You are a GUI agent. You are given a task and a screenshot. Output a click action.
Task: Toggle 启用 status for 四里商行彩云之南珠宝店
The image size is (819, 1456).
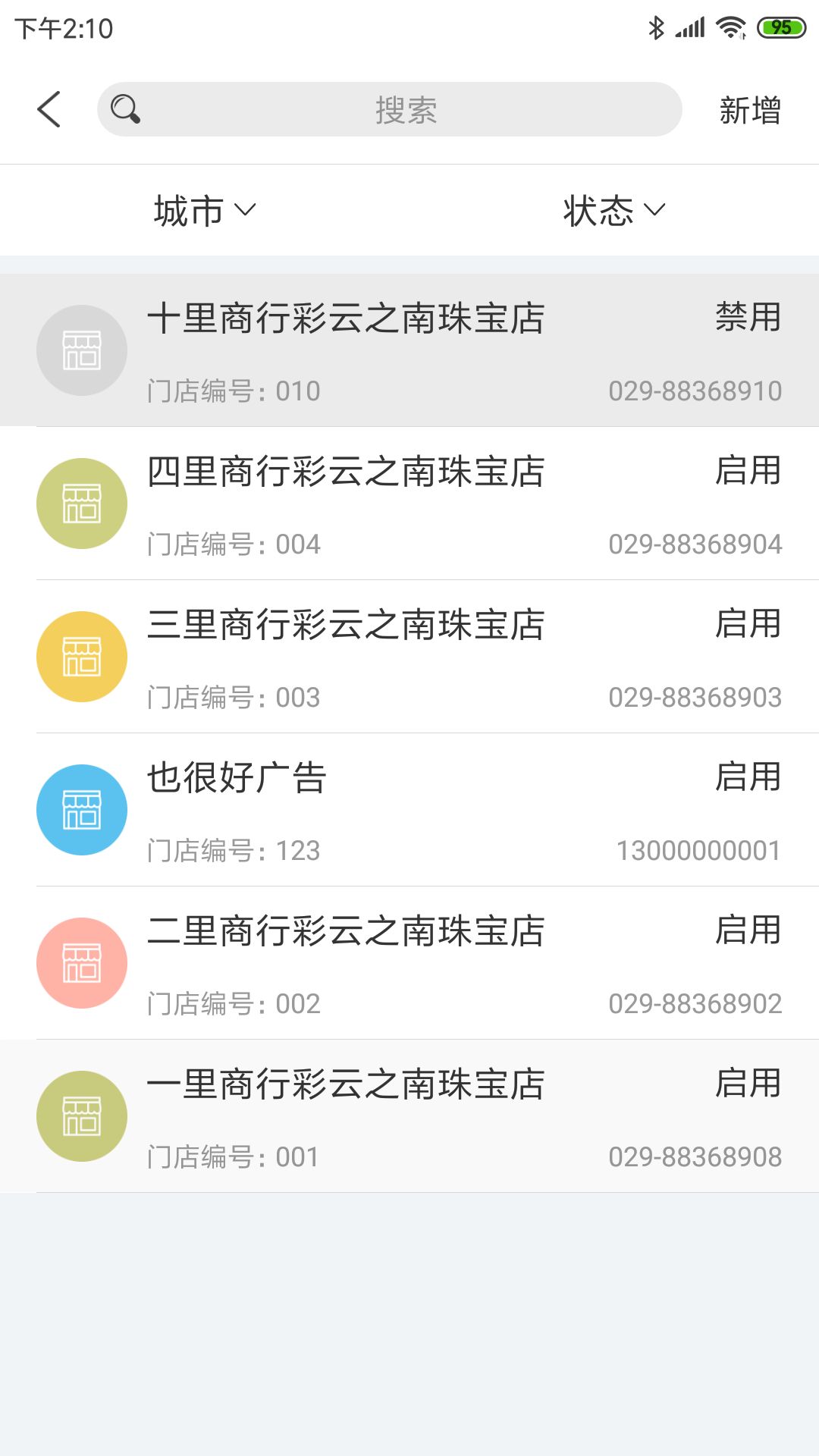click(749, 472)
